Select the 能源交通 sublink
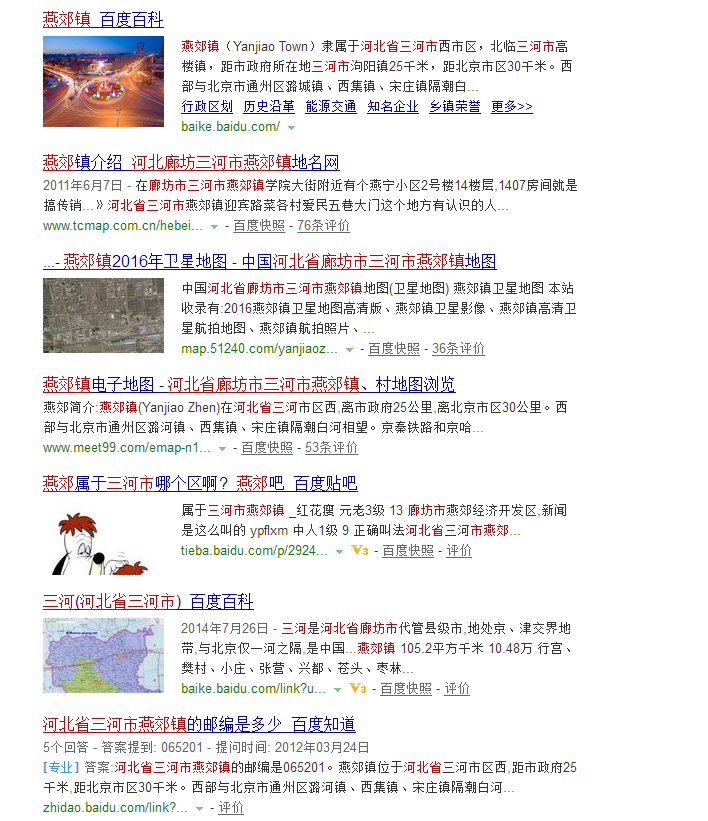Viewport: 708px width, 821px height. pyautogui.click(x=330, y=107)
